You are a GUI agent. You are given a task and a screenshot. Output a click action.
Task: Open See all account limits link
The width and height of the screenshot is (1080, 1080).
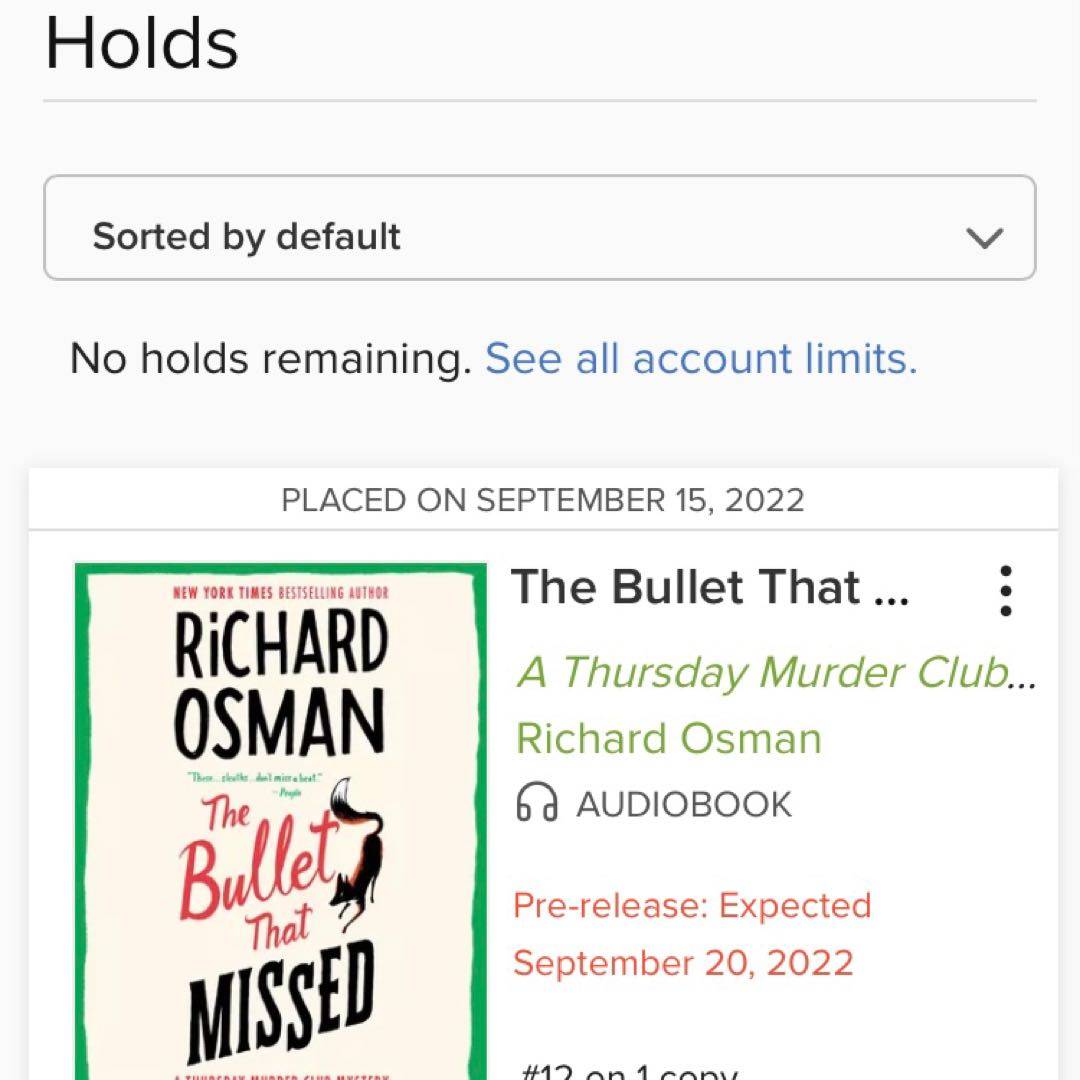click(x=700, y=358)
